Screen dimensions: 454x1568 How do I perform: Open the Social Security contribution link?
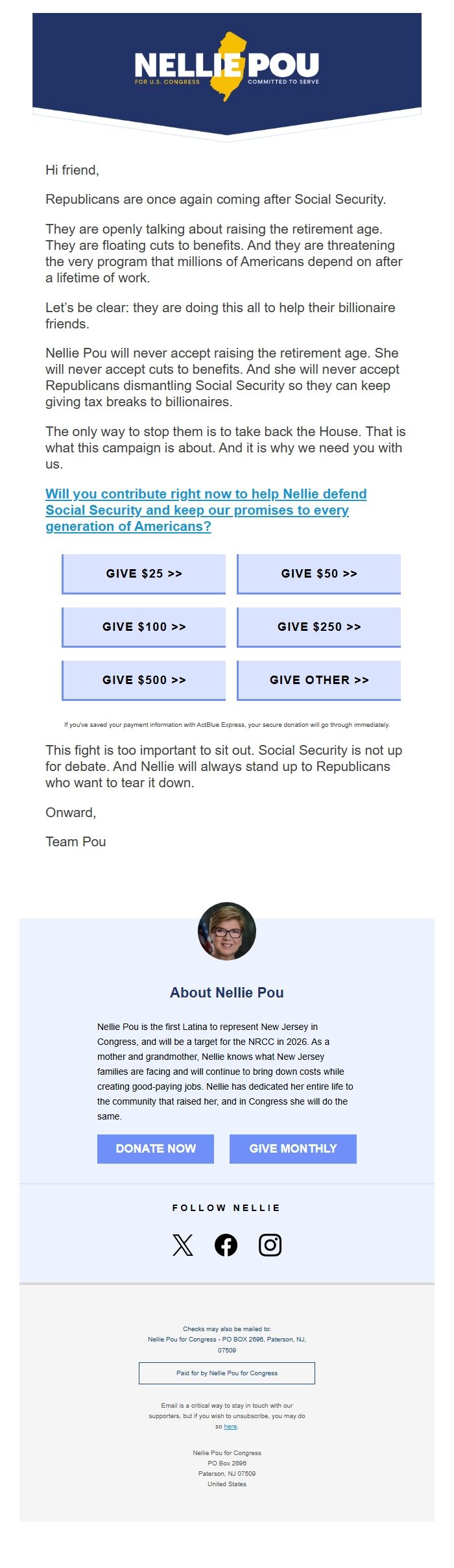tap(206, 510)
